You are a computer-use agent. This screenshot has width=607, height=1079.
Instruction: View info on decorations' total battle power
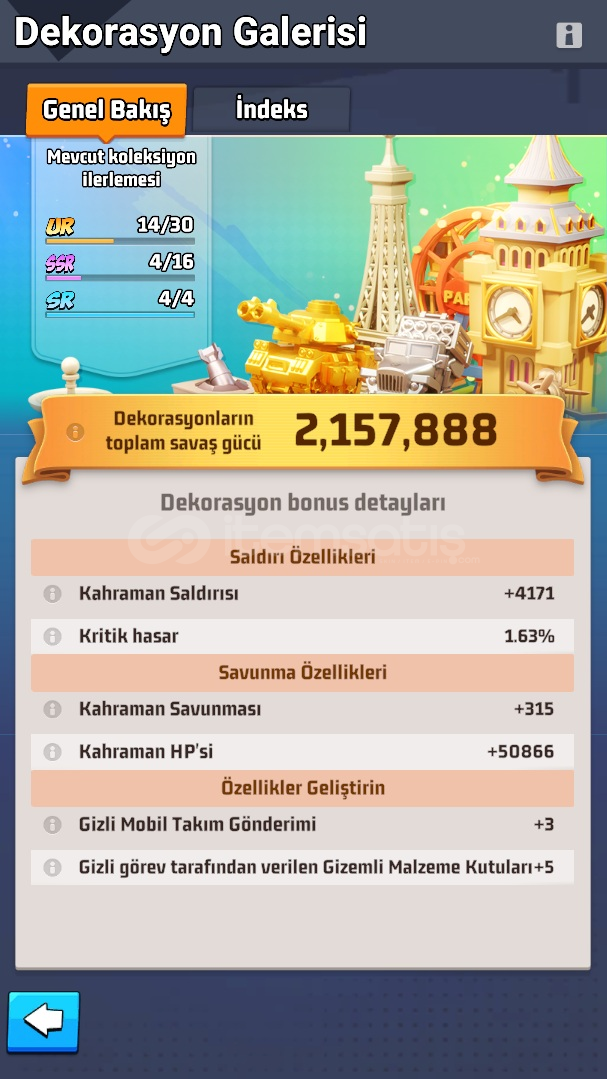click(75, 432)
